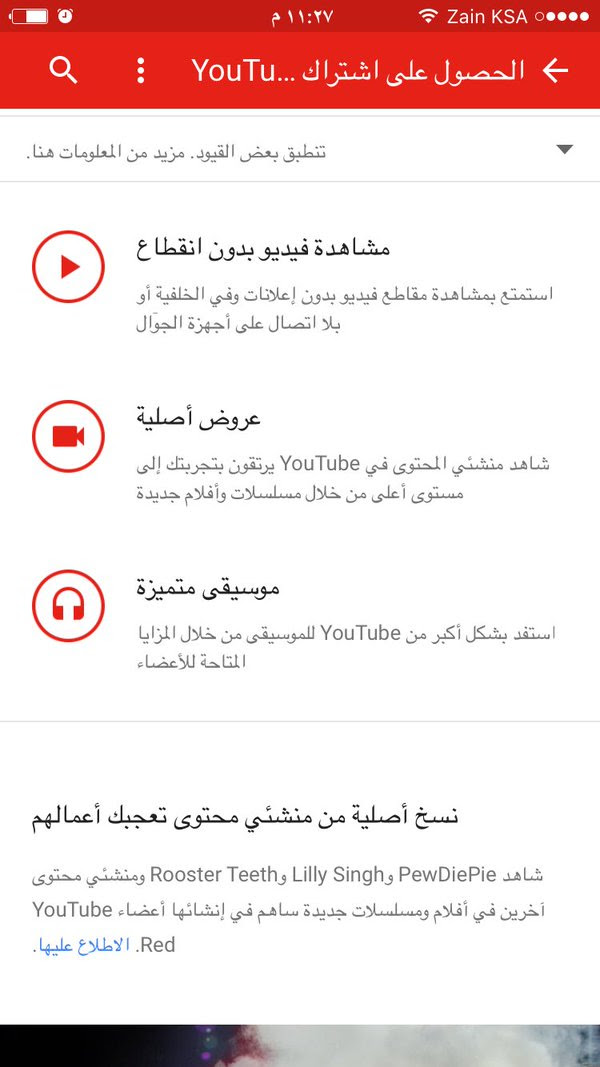The width and height of the screenshot is (600, 1067).
Task: Open the three-dot overflow menu
Action: tap(140, 70)
